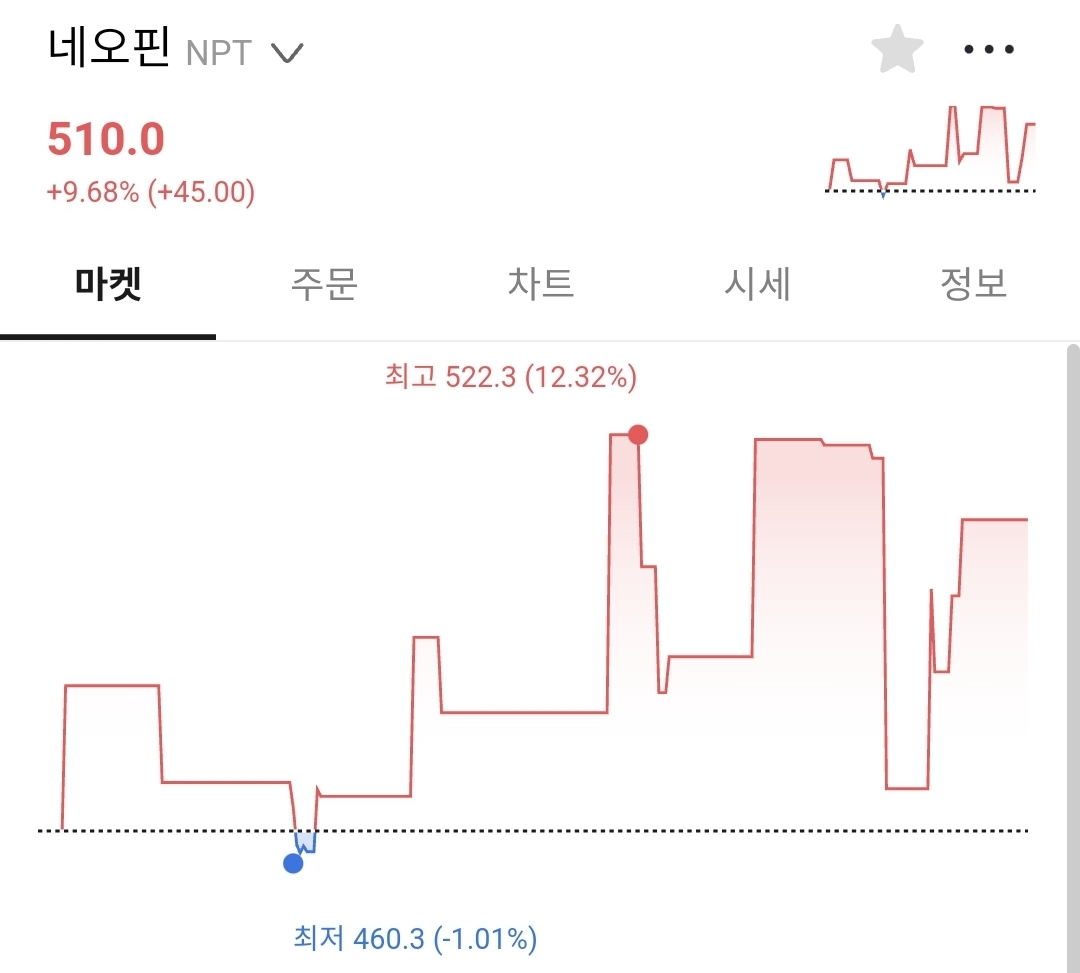Open the 정보 tab
This screenshot has height=973, width=1080.
click(x=972, y=285)
